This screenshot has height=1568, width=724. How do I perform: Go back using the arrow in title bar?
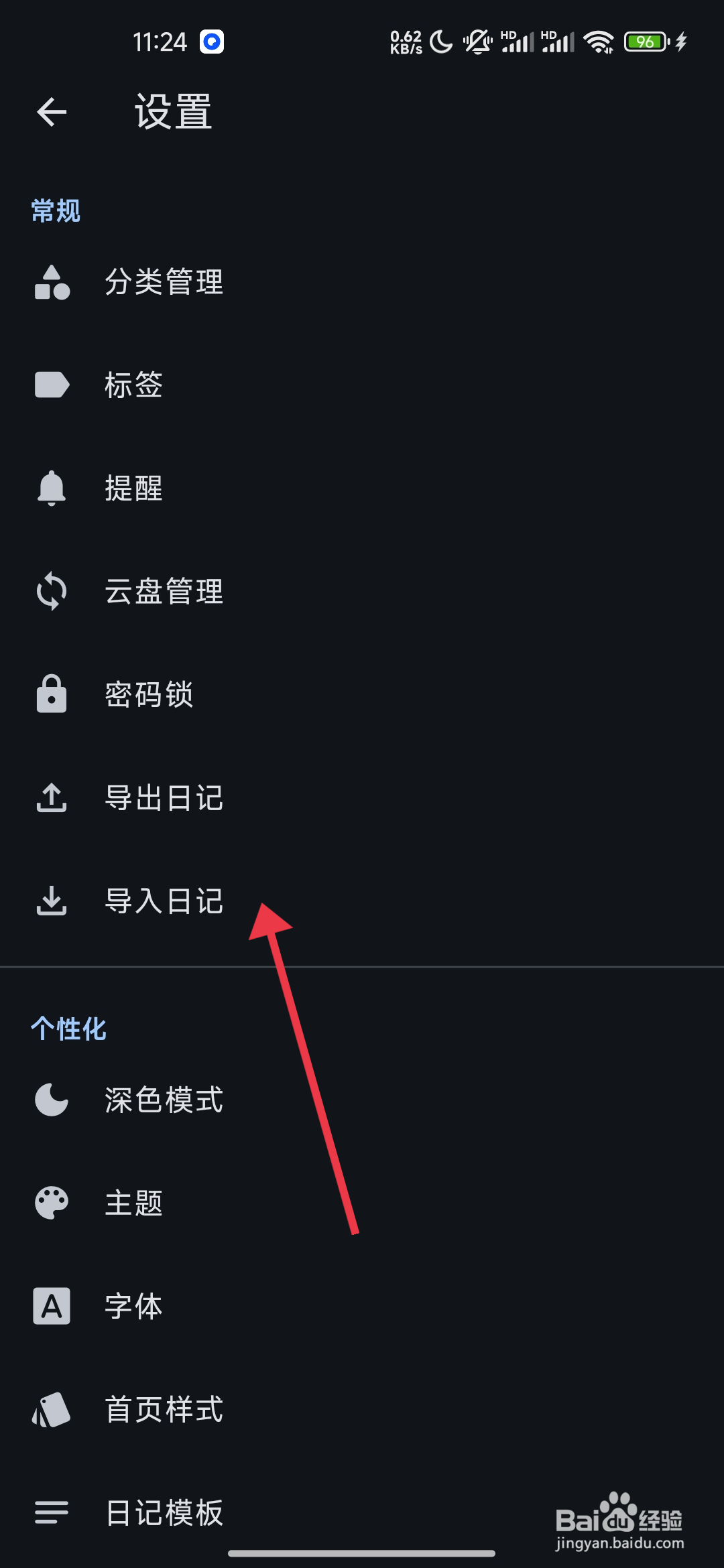[x=51, y=111]
